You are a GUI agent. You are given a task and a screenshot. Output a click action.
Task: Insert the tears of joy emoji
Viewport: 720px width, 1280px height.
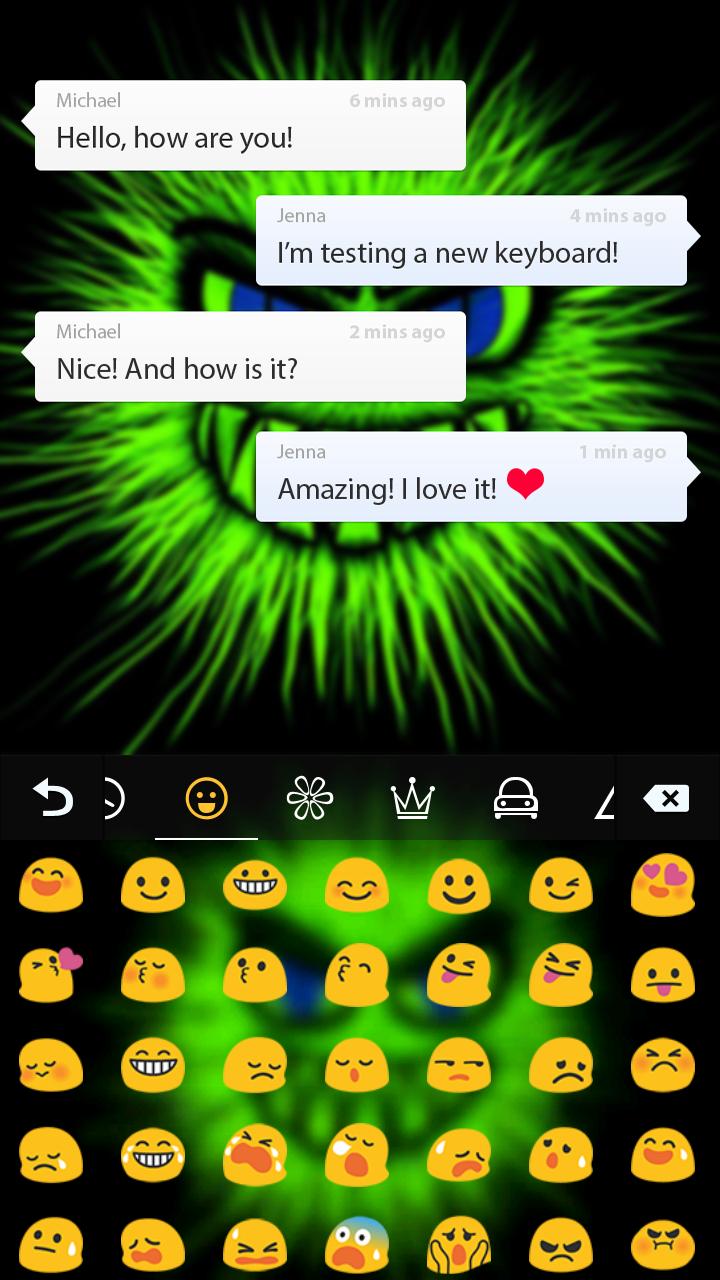153,1156
